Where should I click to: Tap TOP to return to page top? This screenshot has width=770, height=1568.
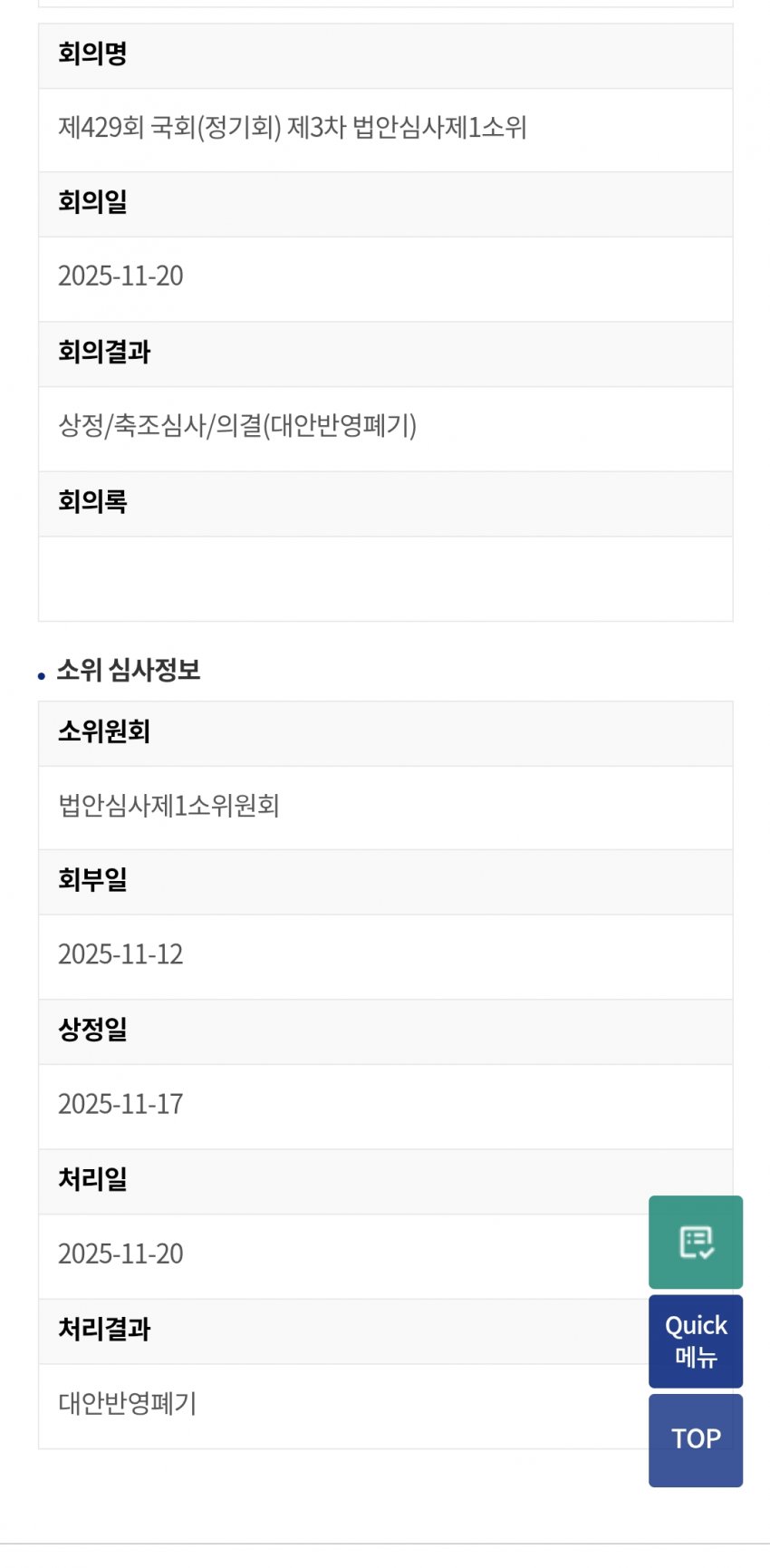[x=695, y=1439]
